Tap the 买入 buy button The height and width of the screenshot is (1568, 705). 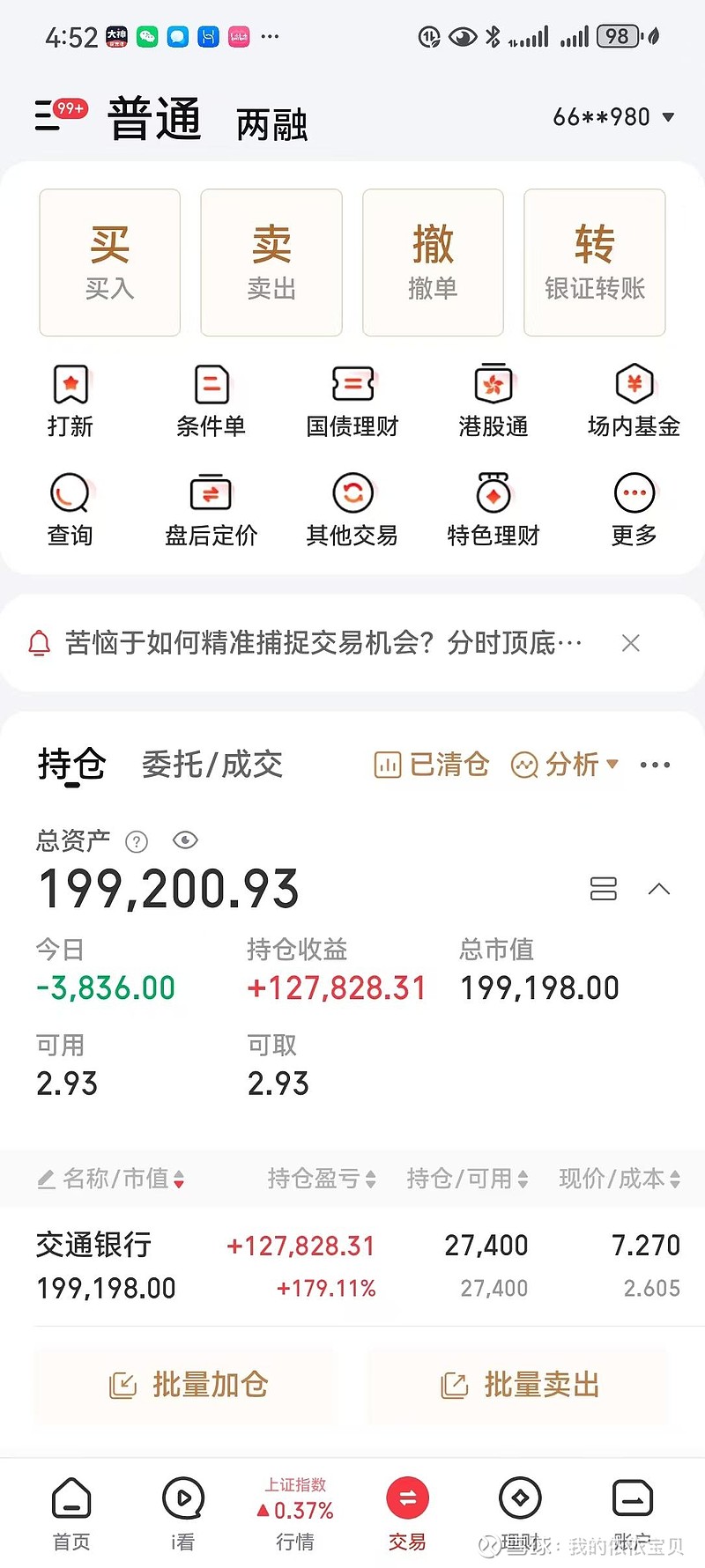click(110, 262)
